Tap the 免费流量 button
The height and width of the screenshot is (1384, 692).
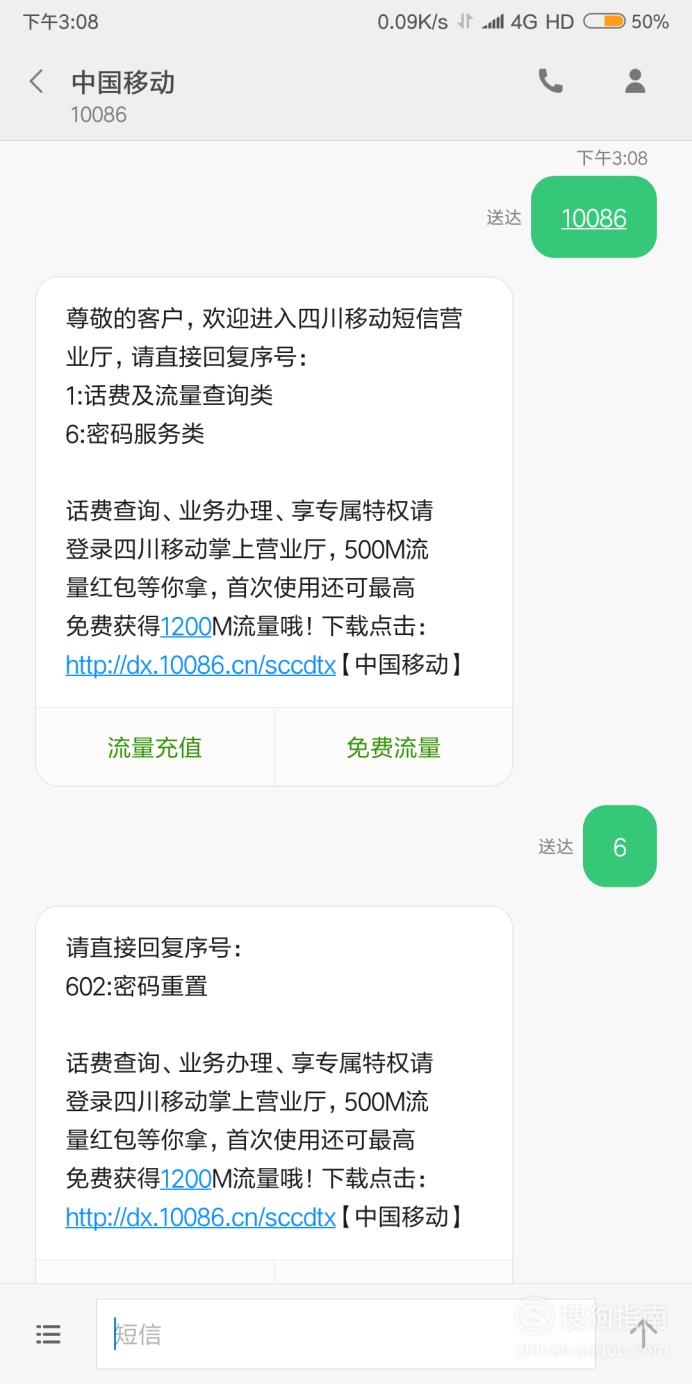(394, 747)
